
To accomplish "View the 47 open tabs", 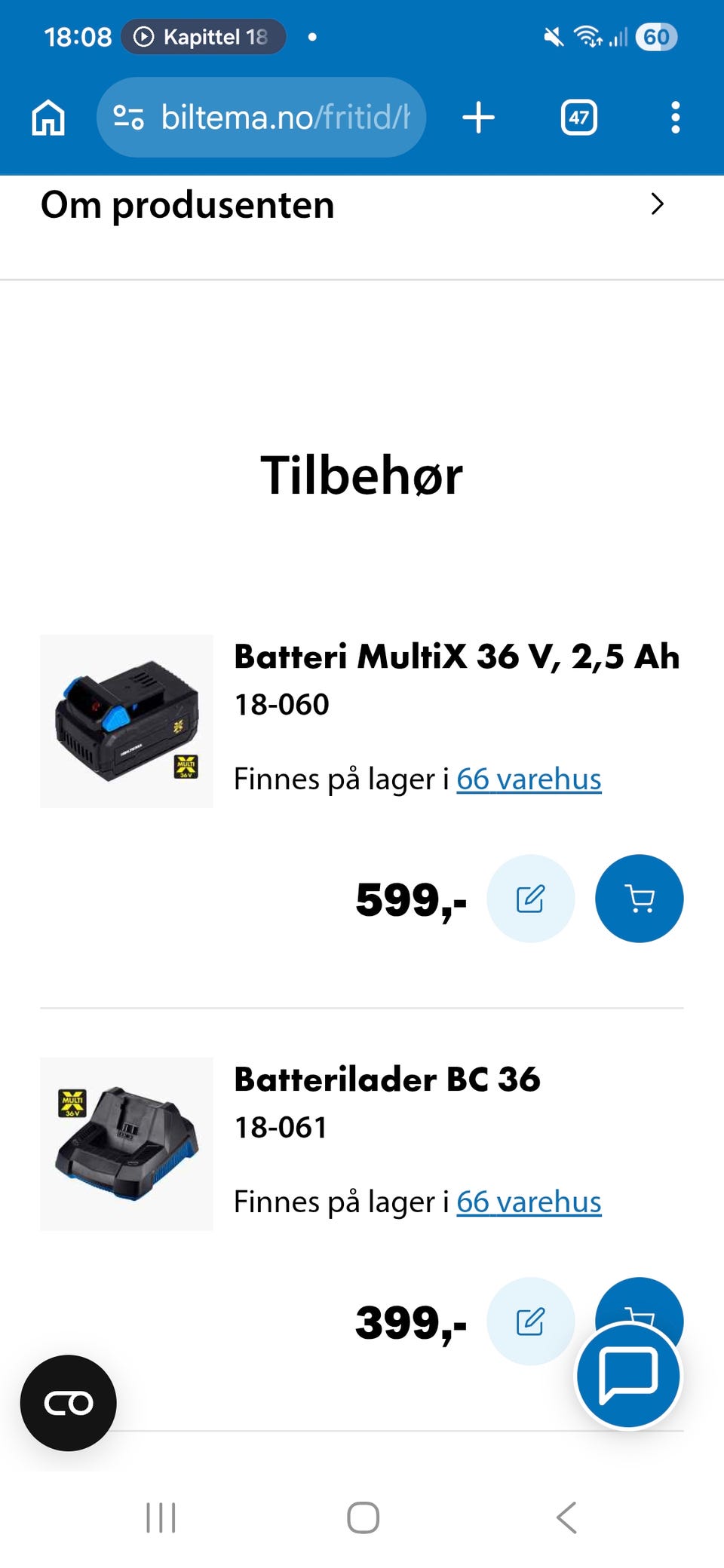I will tap(578, 118).
